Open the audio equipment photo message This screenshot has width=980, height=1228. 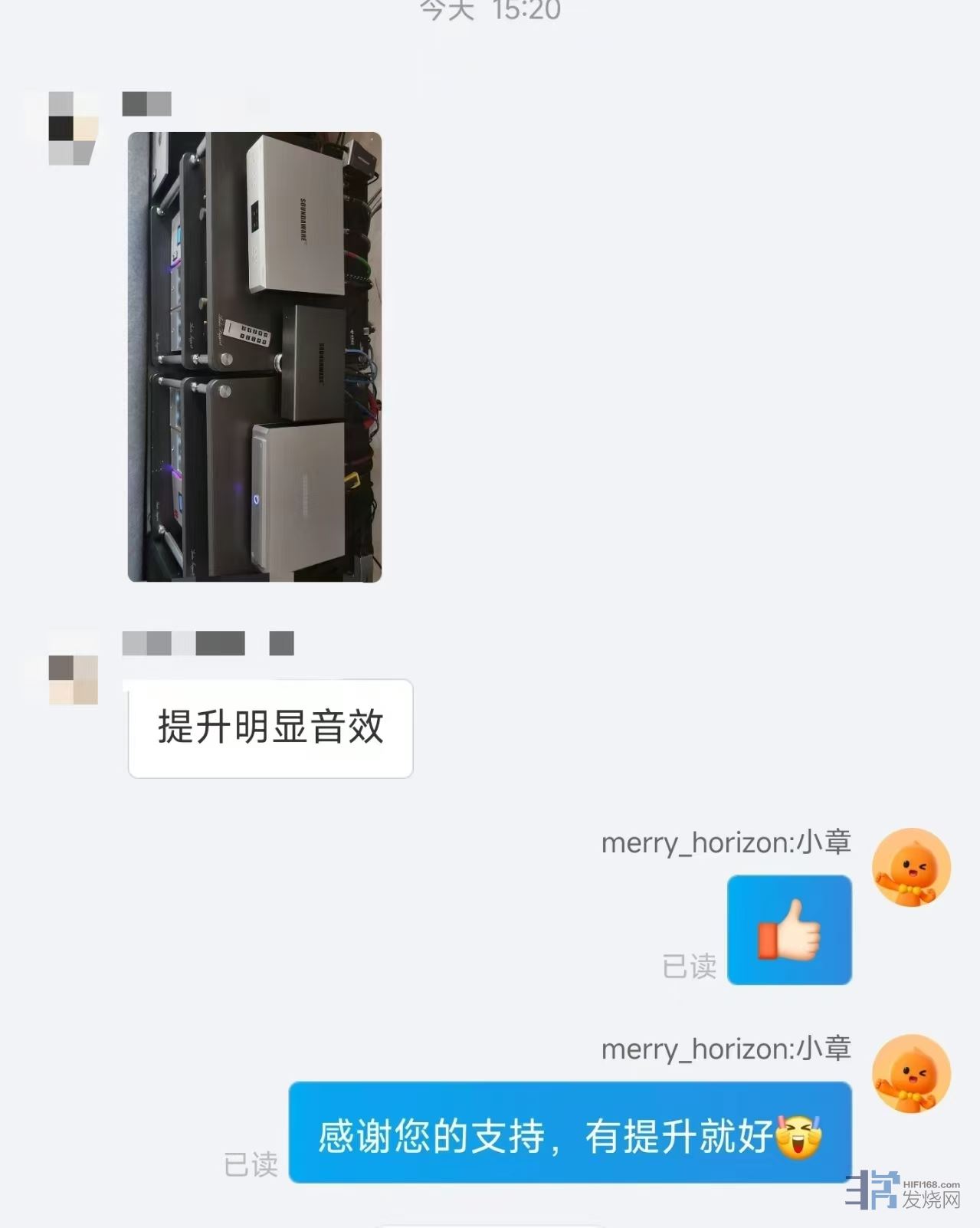coord(254,356)
